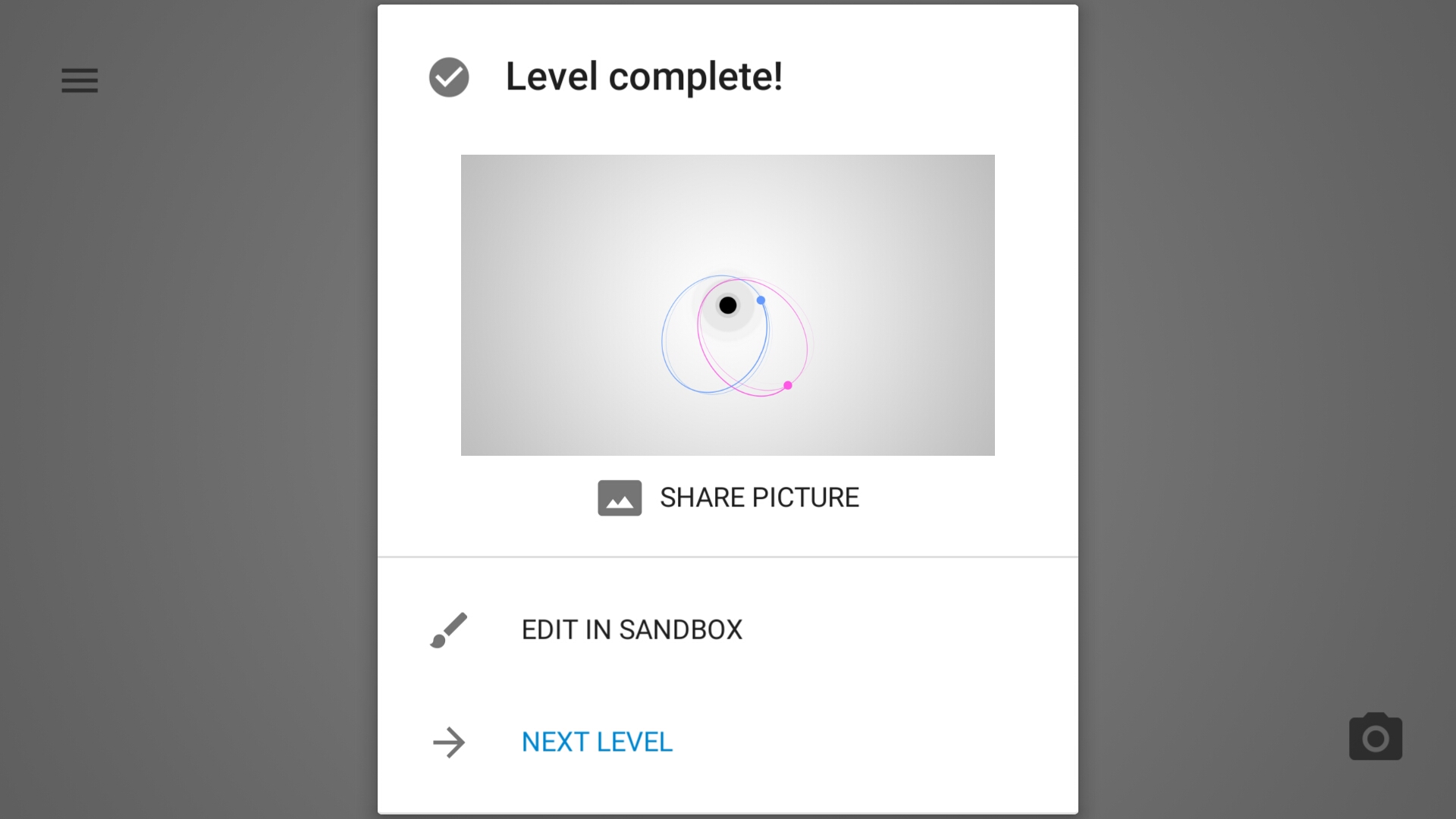
Task: Tap Share Picture button
Action: pyautogui.click(x=728, y=497)
